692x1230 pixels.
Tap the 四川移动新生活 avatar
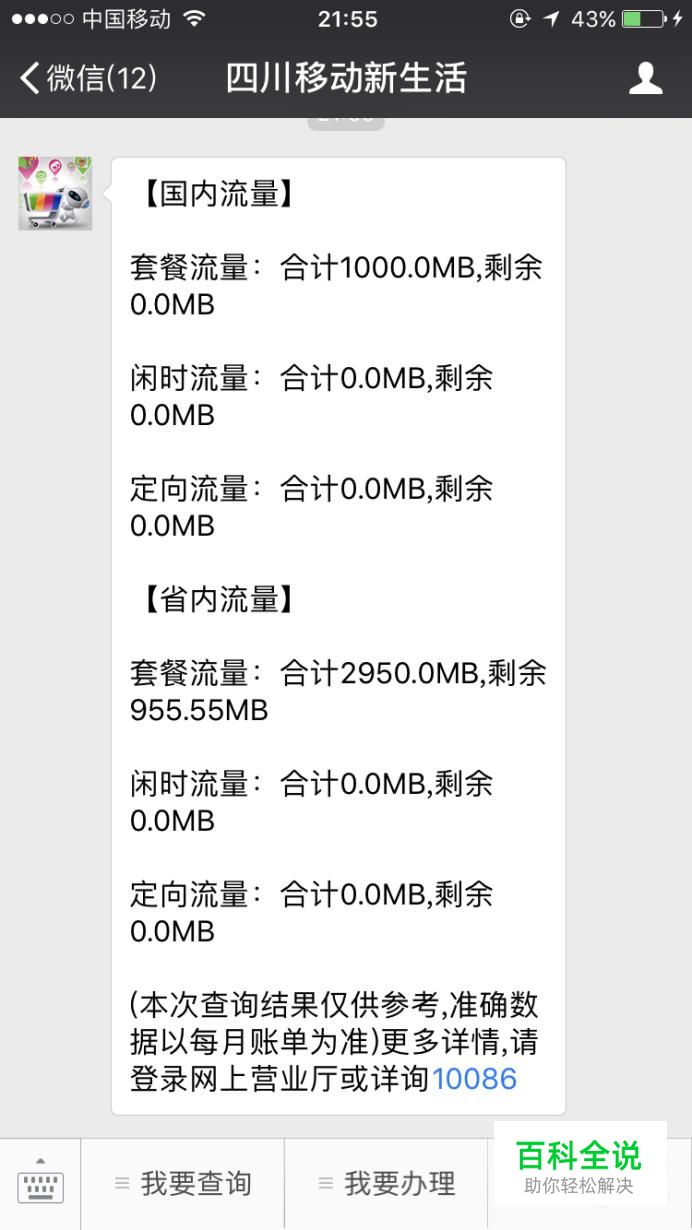pos(55,193)
